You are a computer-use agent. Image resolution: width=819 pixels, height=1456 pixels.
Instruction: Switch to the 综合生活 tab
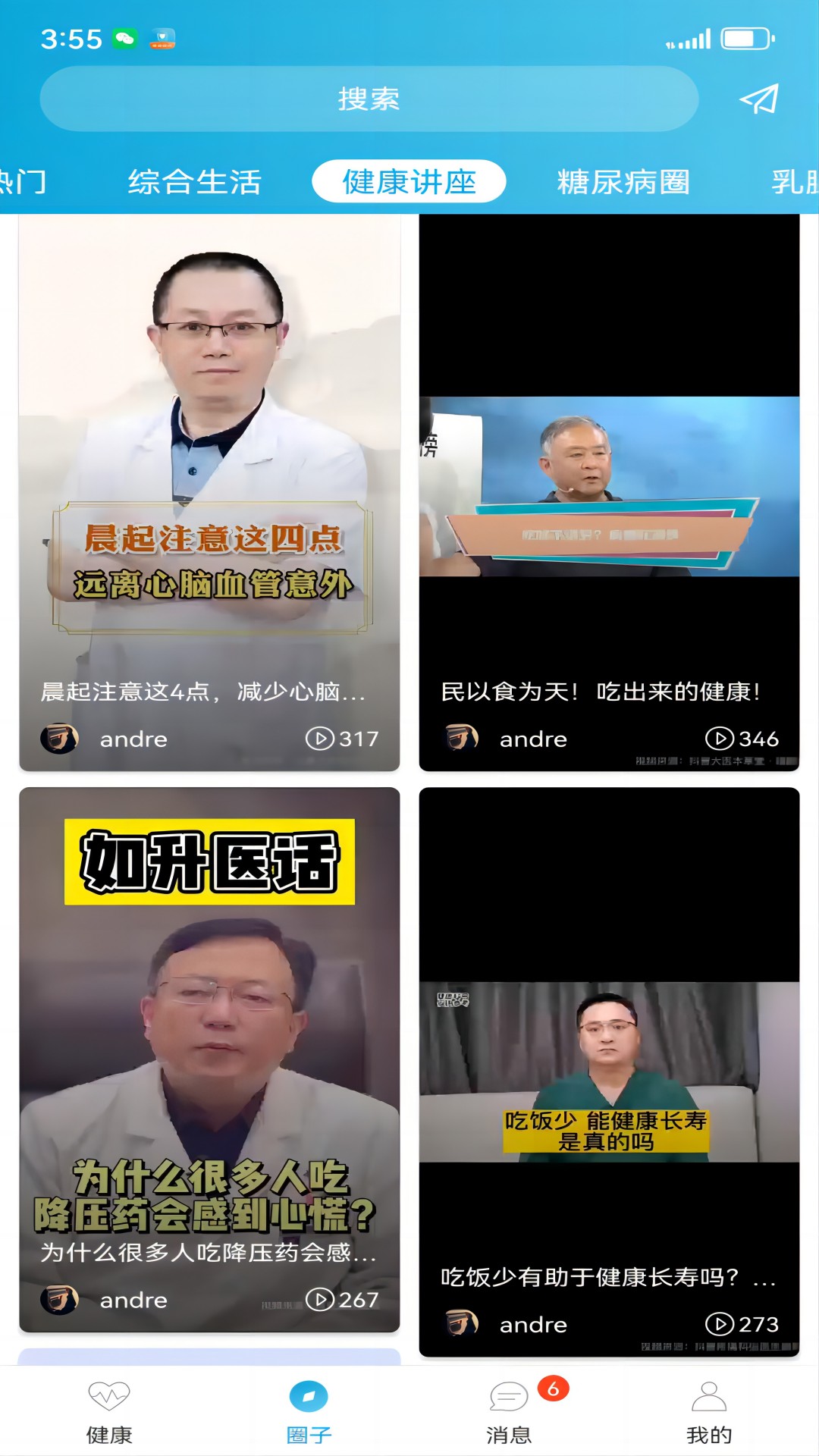point(194,182)
